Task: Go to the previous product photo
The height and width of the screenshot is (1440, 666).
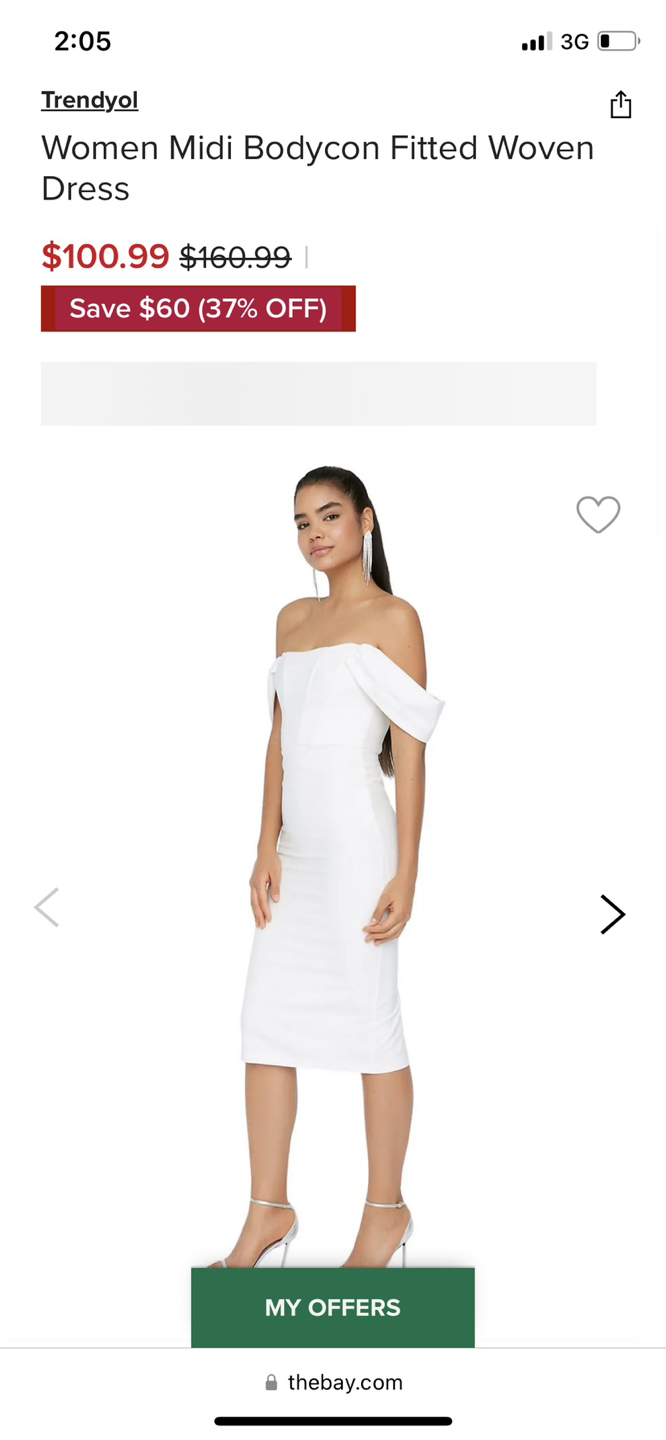Action: pyautogui.click(x=47, y=908)
